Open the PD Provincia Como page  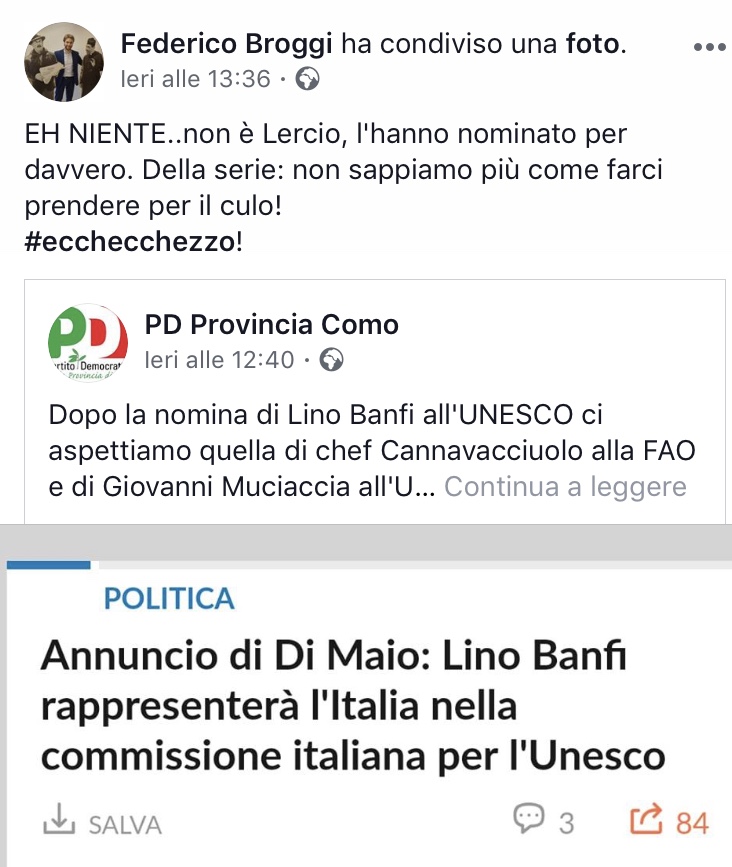pyautogui.click(x=272, y=324)
